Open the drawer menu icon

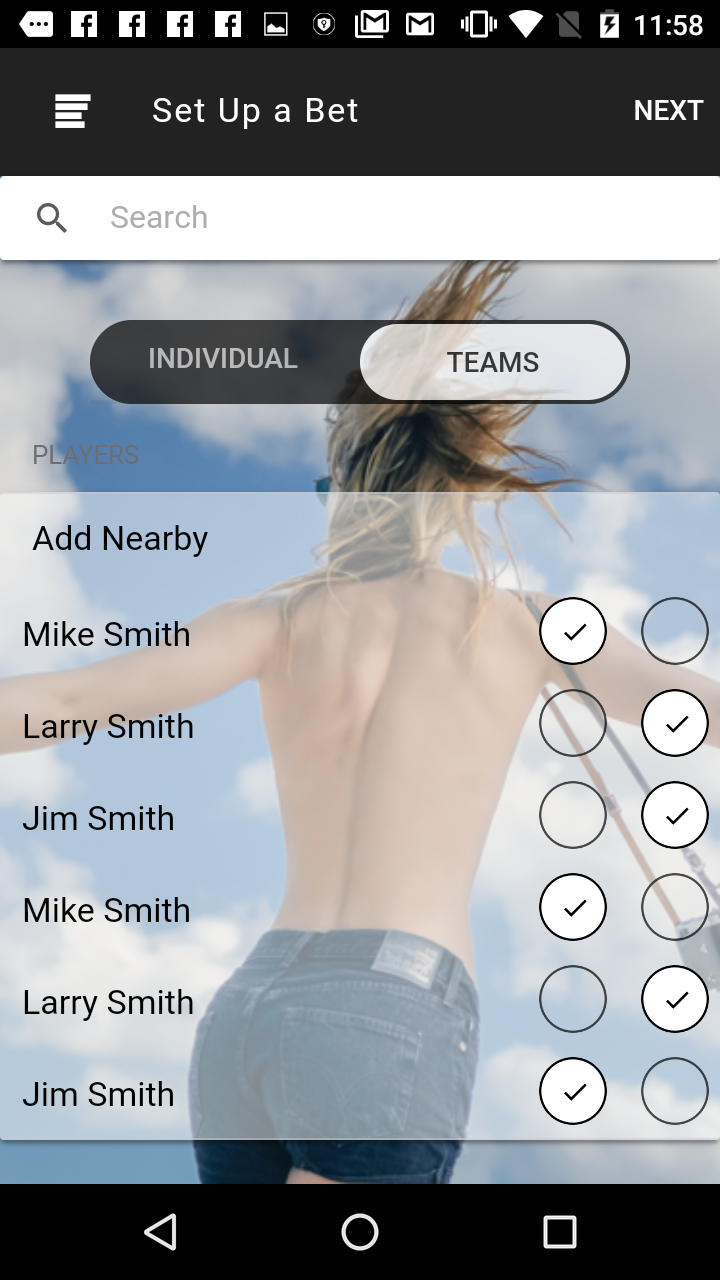click(72, 111)
